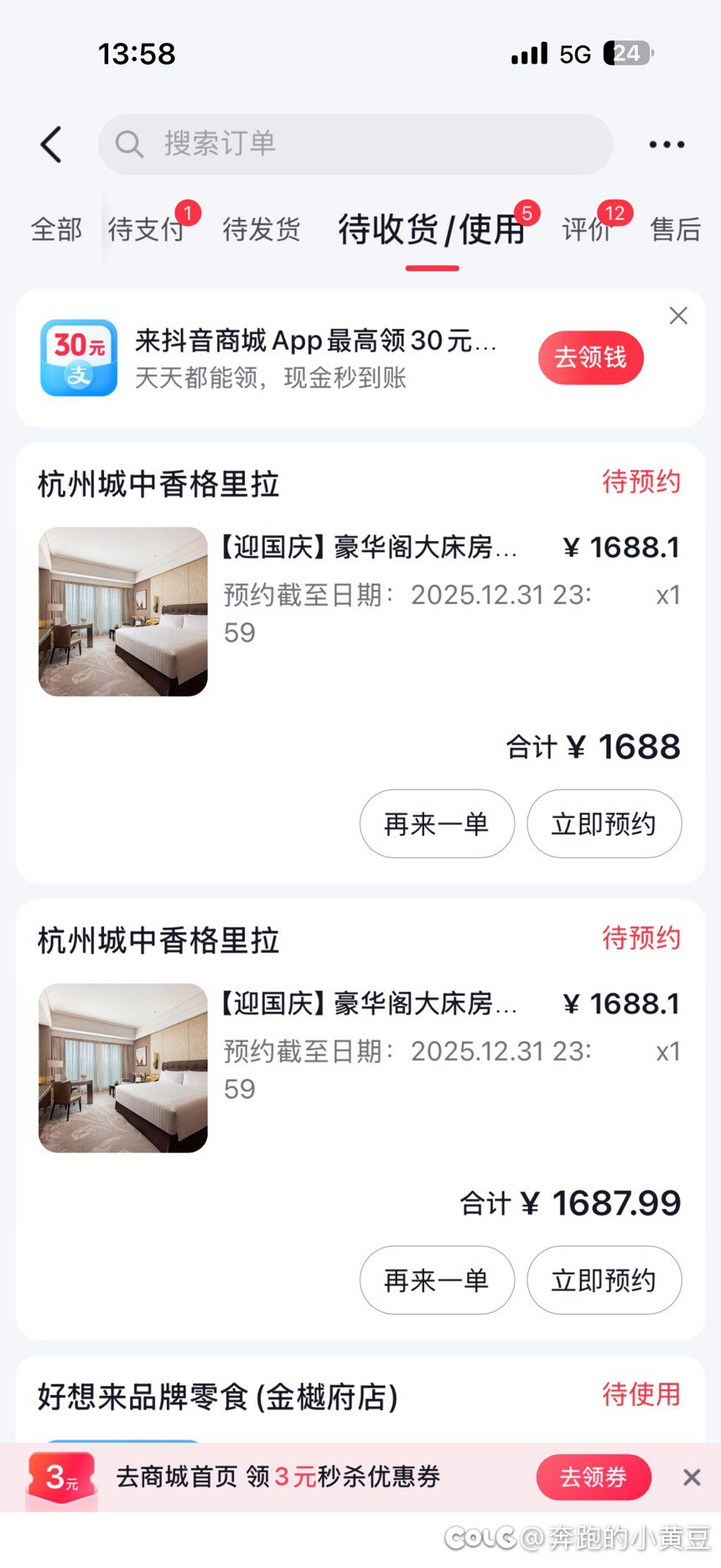Tap the 去领钱 button
The image size is (721, 1568).
coord(590,357)
